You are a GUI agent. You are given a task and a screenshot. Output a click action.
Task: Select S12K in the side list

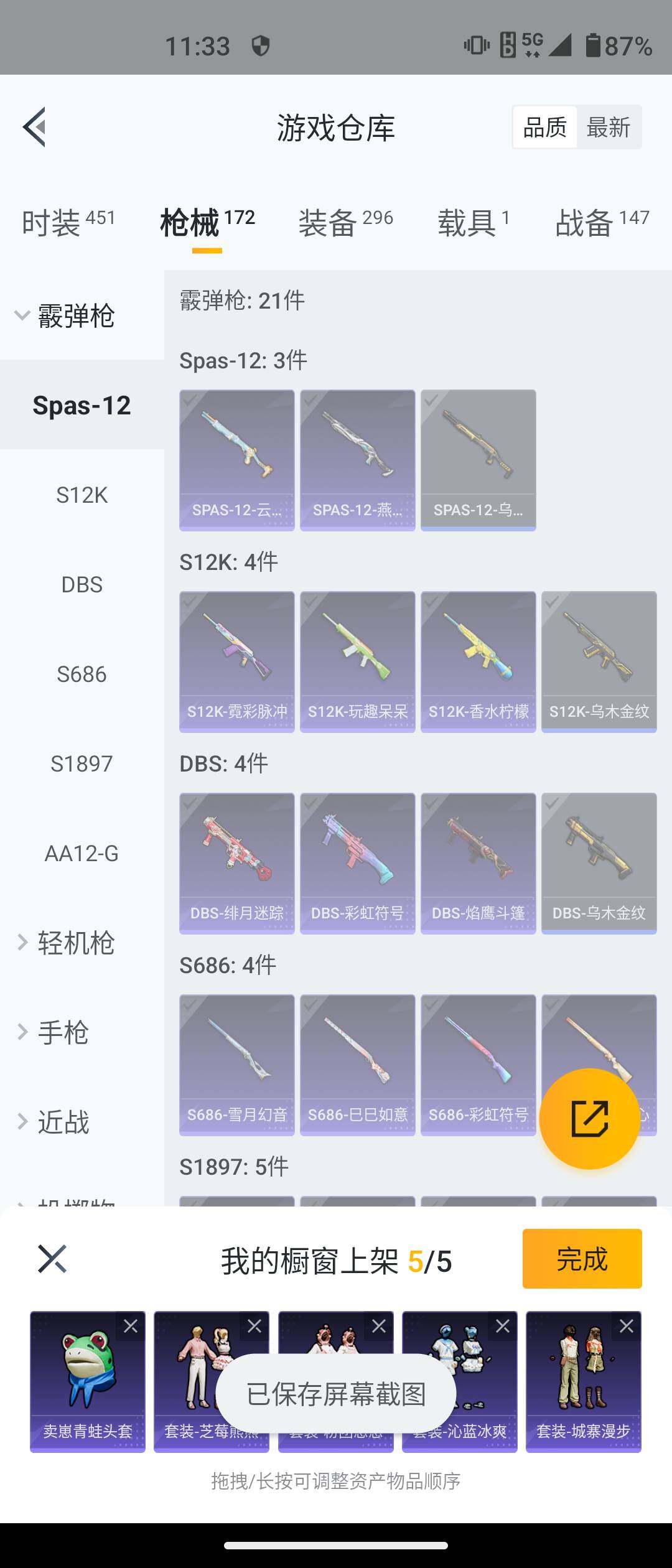click(x=82, y=495)
